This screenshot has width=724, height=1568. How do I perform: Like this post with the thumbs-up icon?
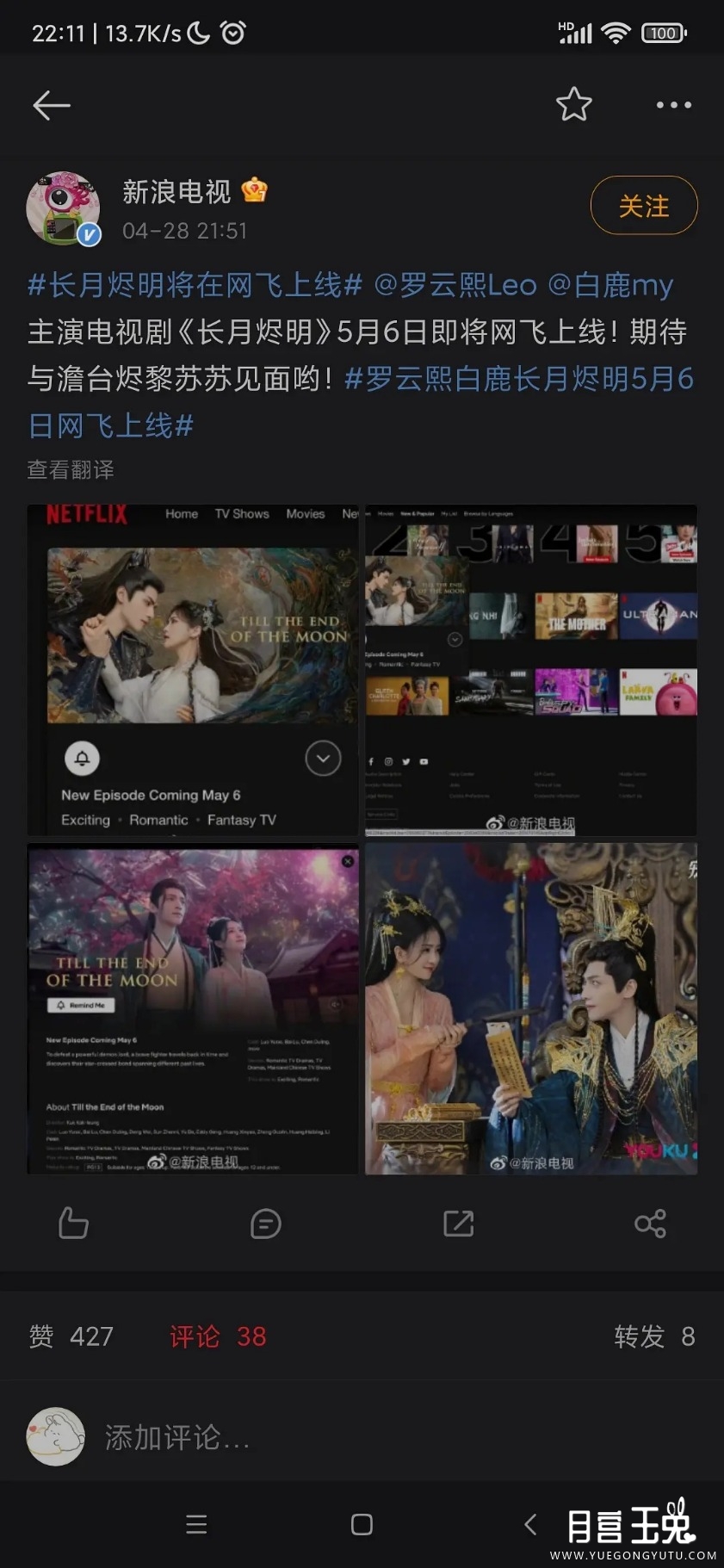[x=73, y=1223]
